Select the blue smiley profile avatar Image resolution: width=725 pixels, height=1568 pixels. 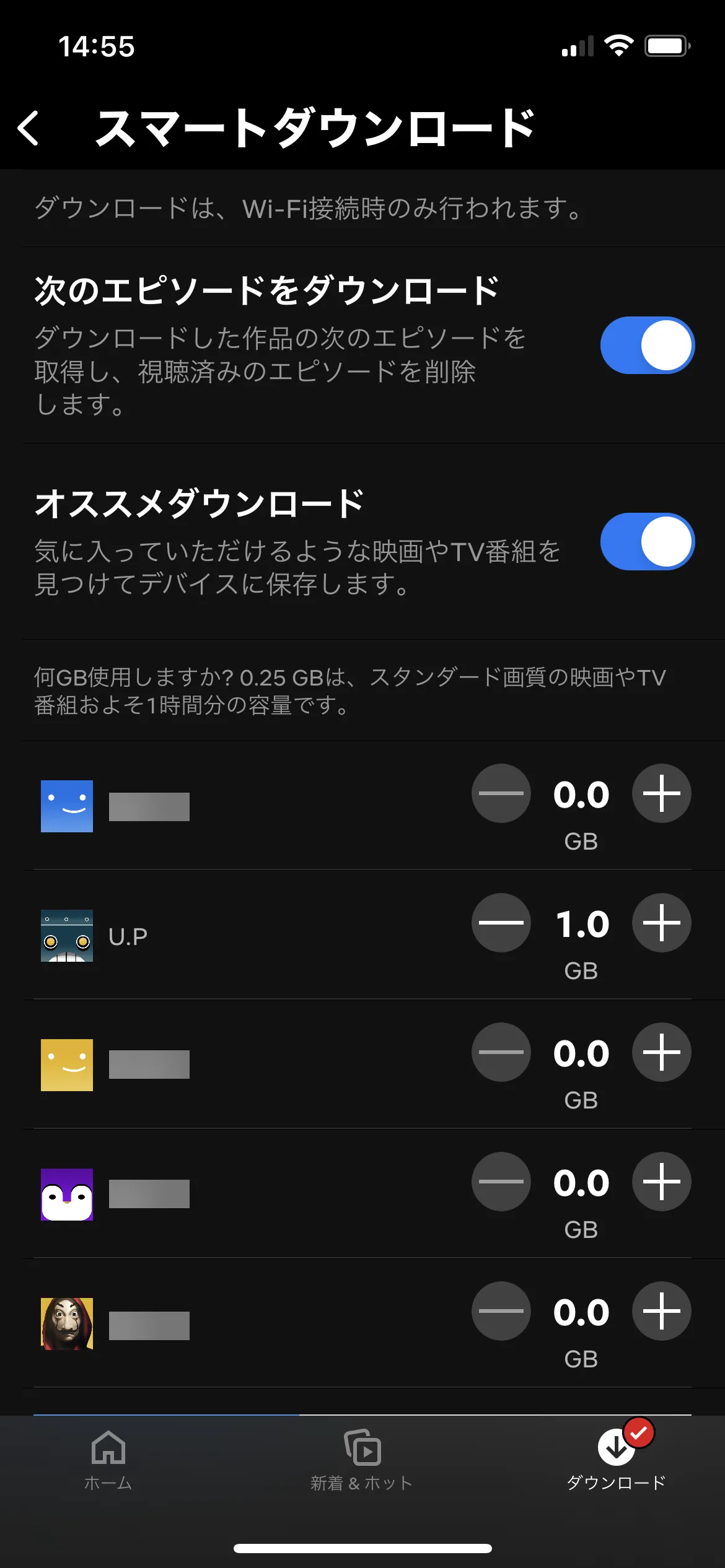click(x=66, y=806)
